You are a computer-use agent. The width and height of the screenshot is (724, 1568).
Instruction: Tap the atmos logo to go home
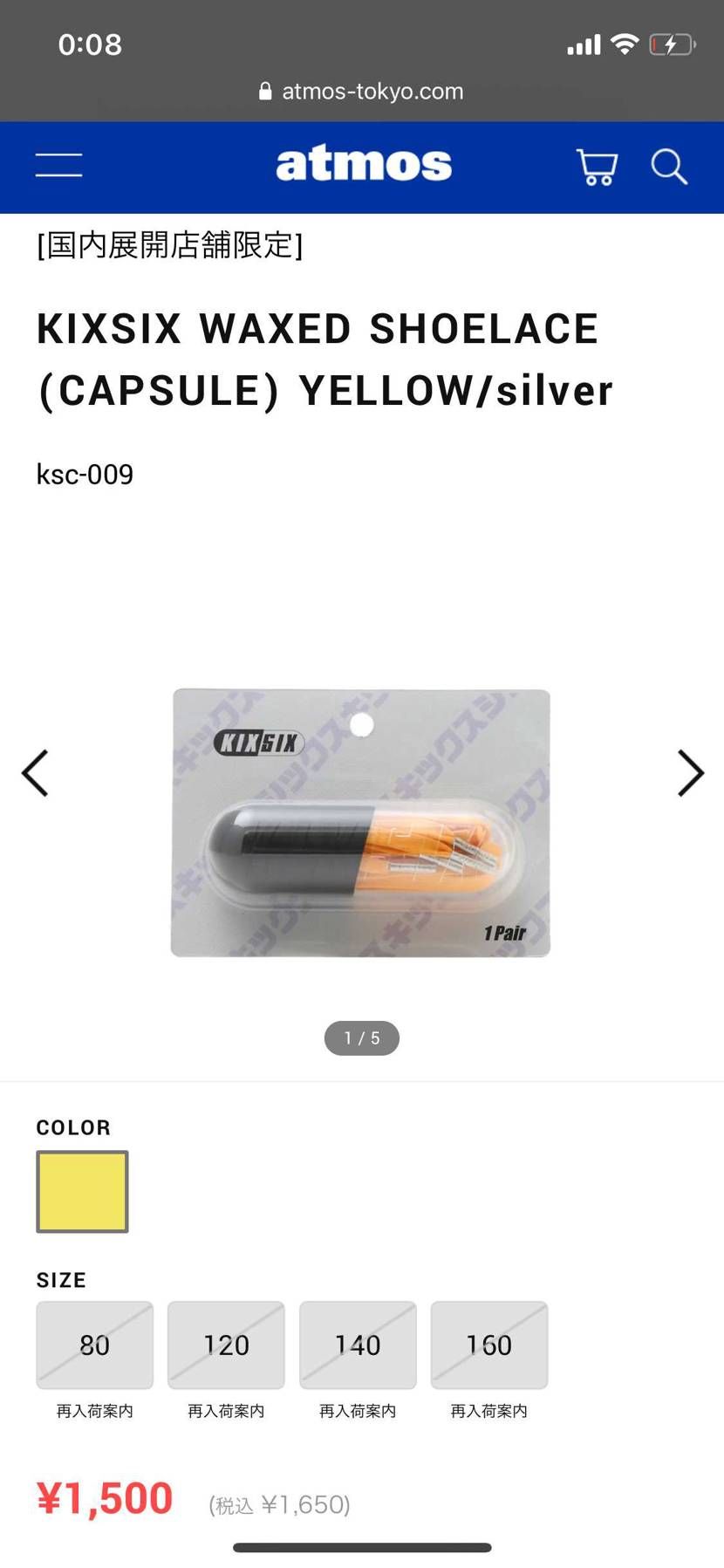[364, 164]
